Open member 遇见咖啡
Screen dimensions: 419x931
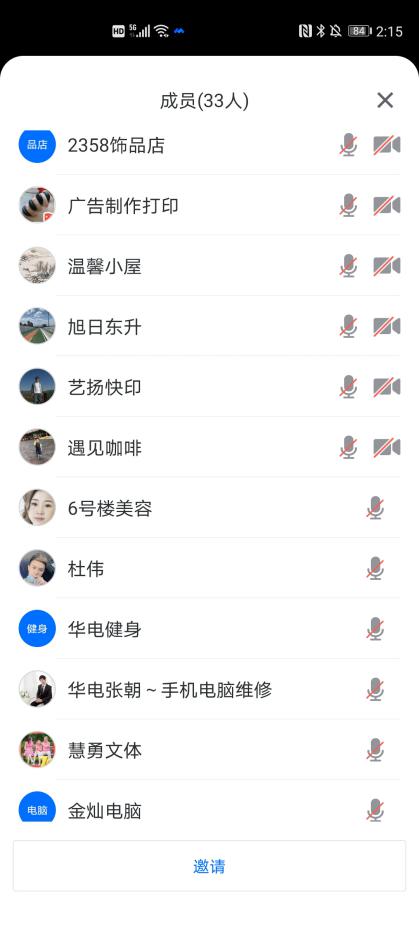pyautogui.click(x=210, y=448)
